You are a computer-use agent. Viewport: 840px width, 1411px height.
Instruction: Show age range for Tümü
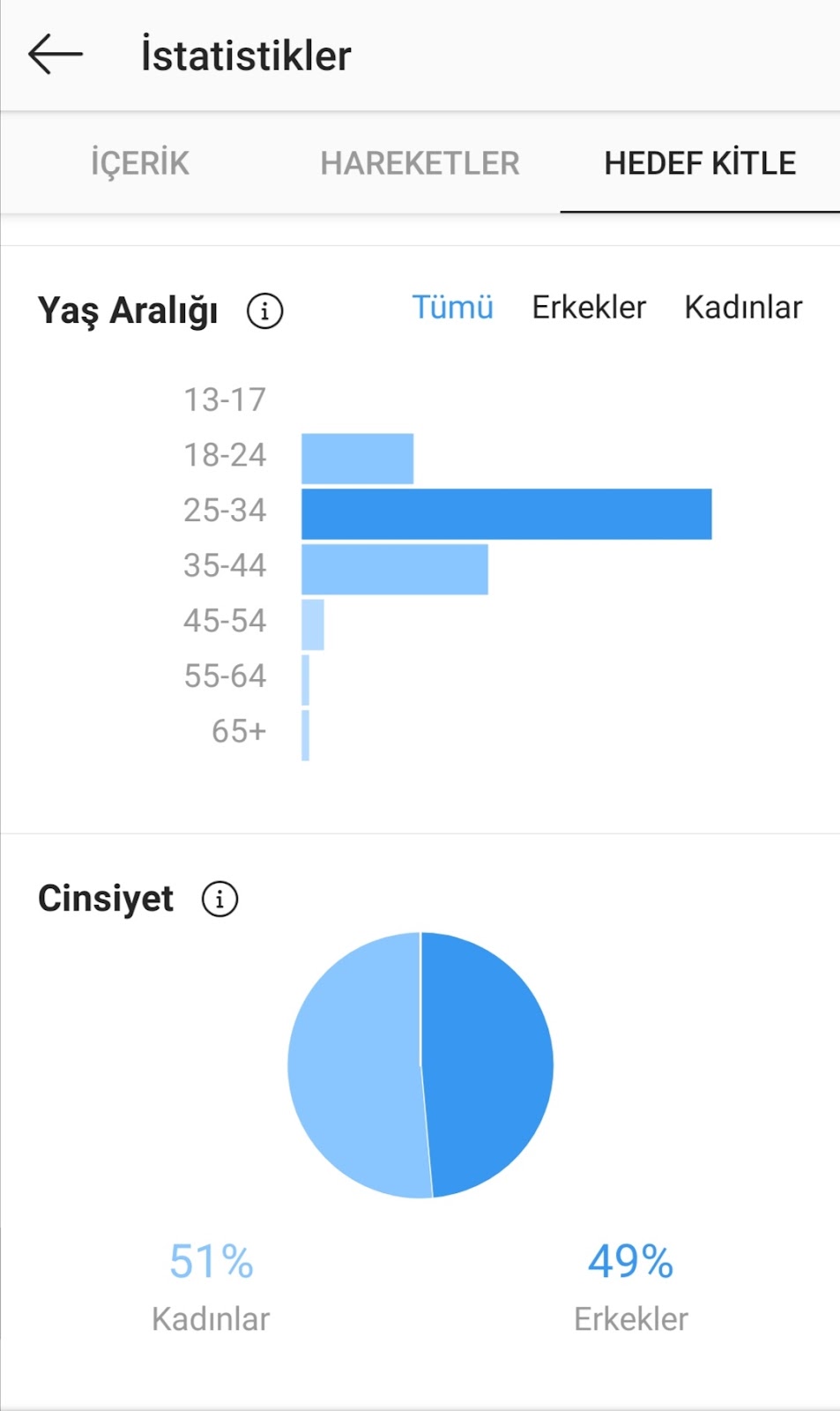[452, 308]
